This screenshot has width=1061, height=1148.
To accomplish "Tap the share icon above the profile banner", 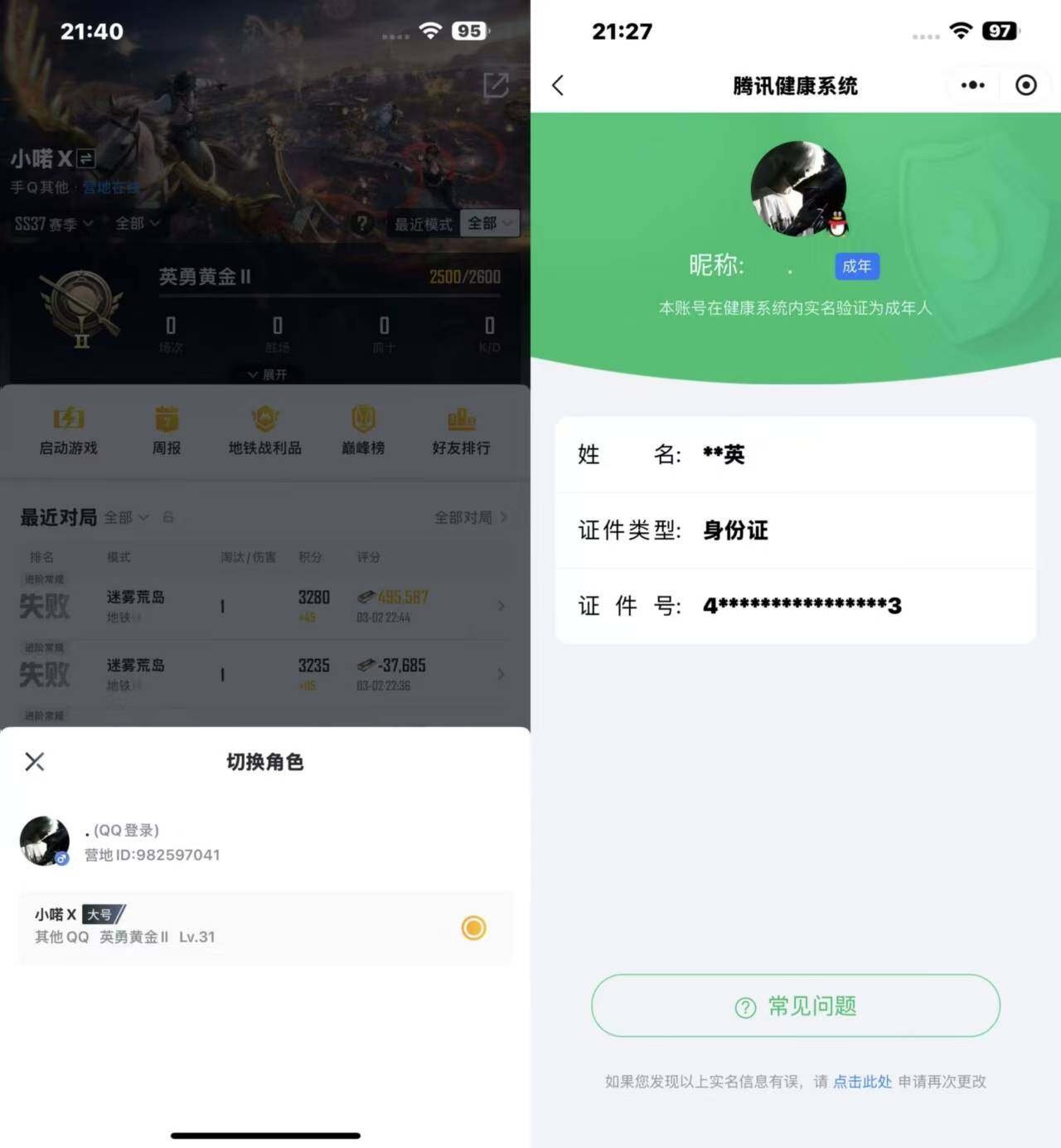I will [496, 85].
